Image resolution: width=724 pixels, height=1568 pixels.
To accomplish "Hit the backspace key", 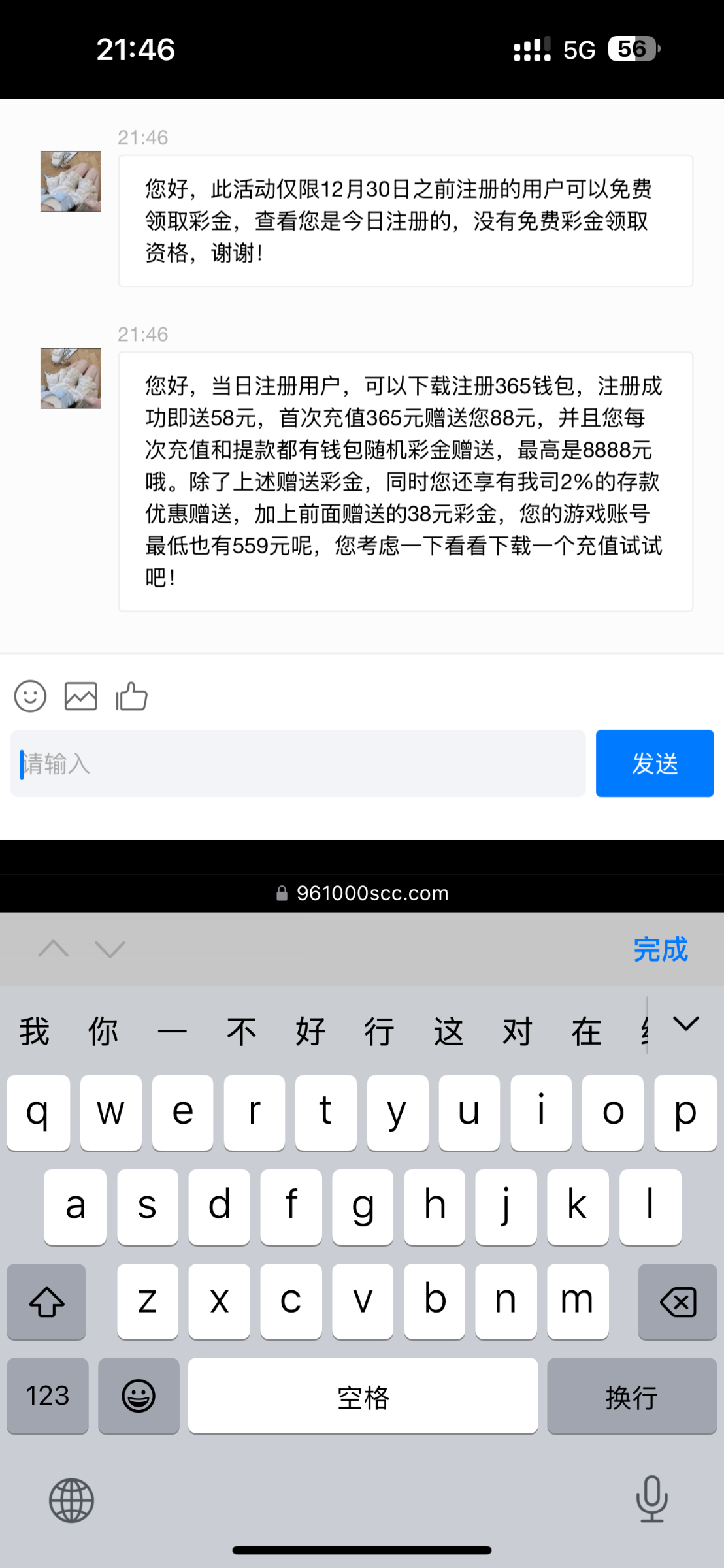I will [678, 1302].
